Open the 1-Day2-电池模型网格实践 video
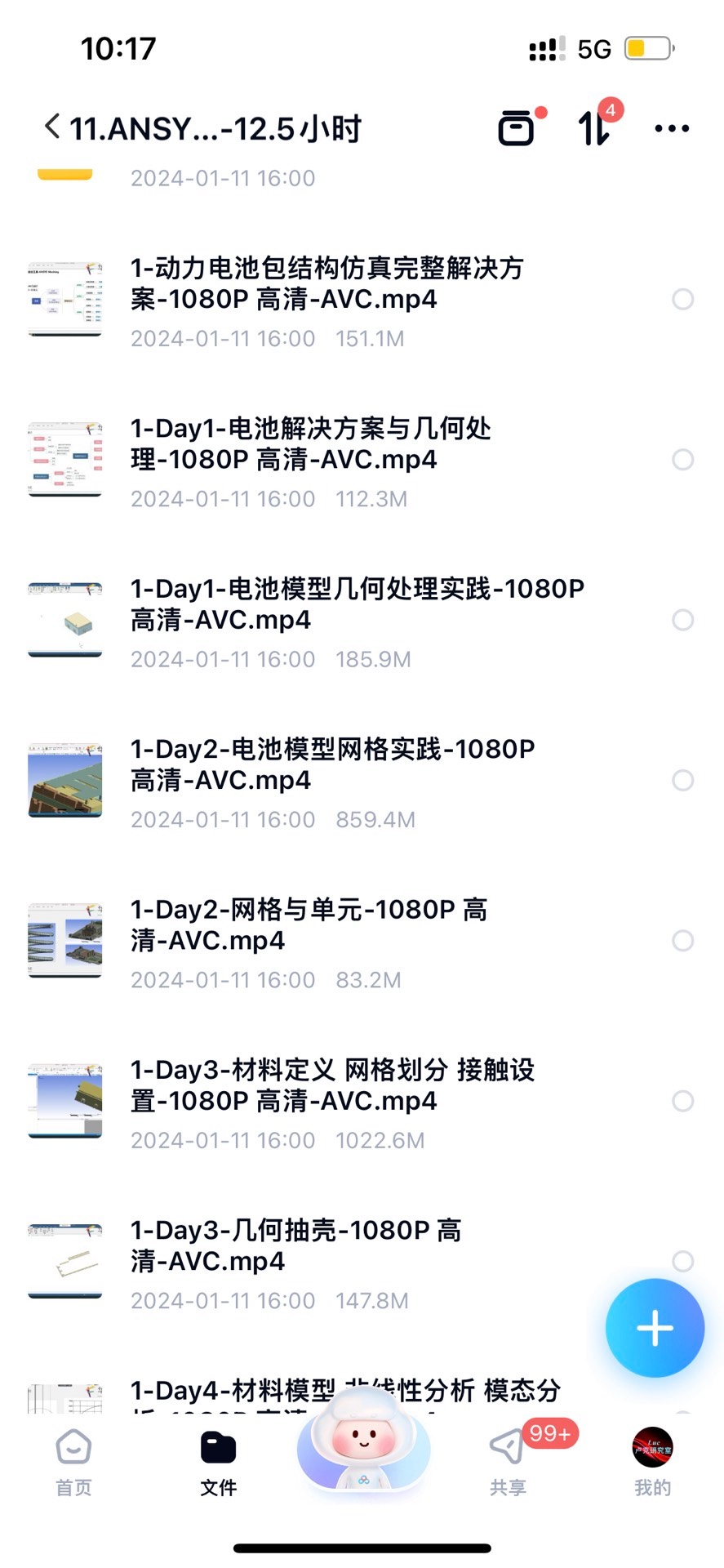The height and width of the screenshot is (1568, 724). 332,764
